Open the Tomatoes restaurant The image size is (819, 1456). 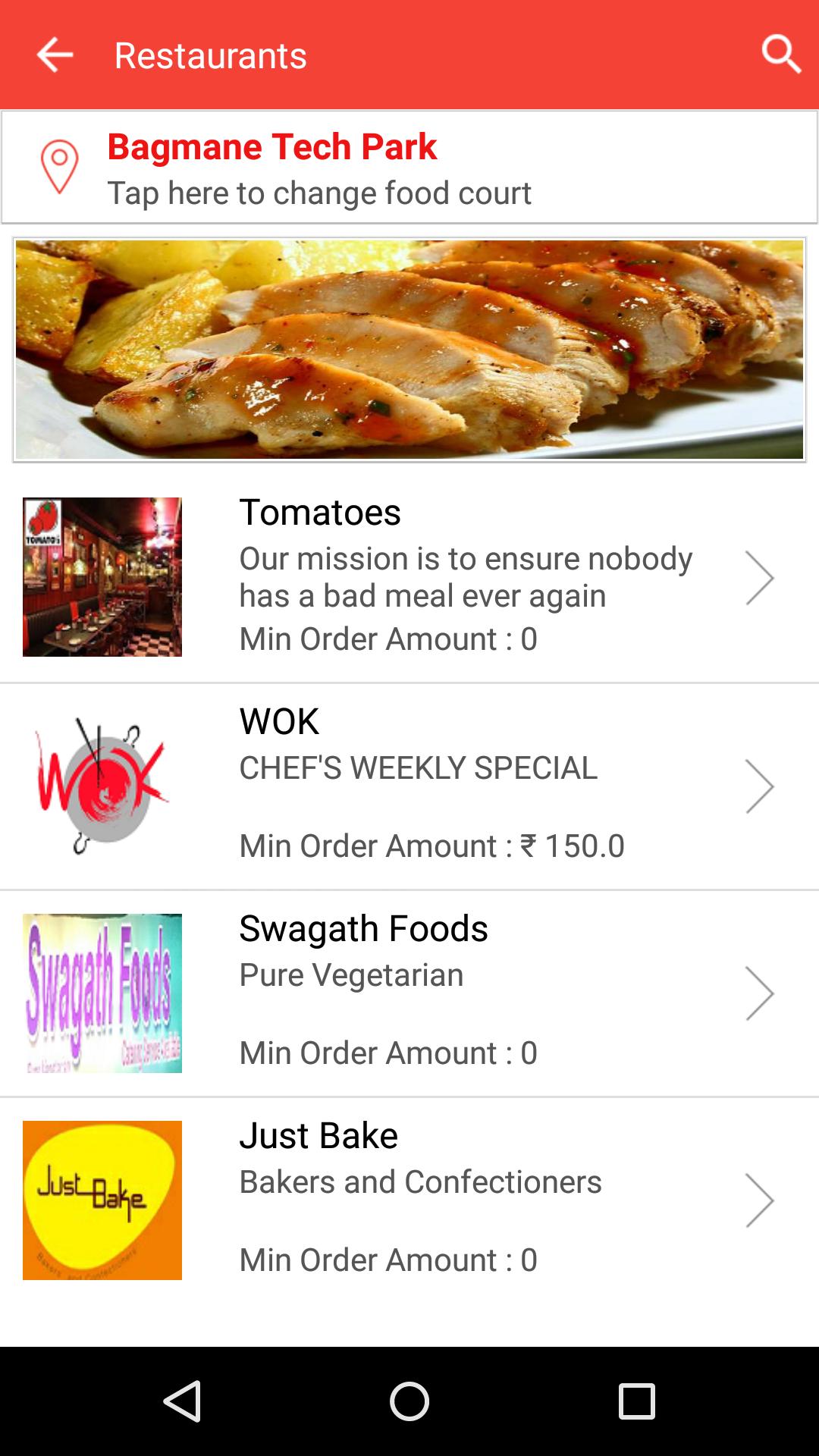(409, 577)
